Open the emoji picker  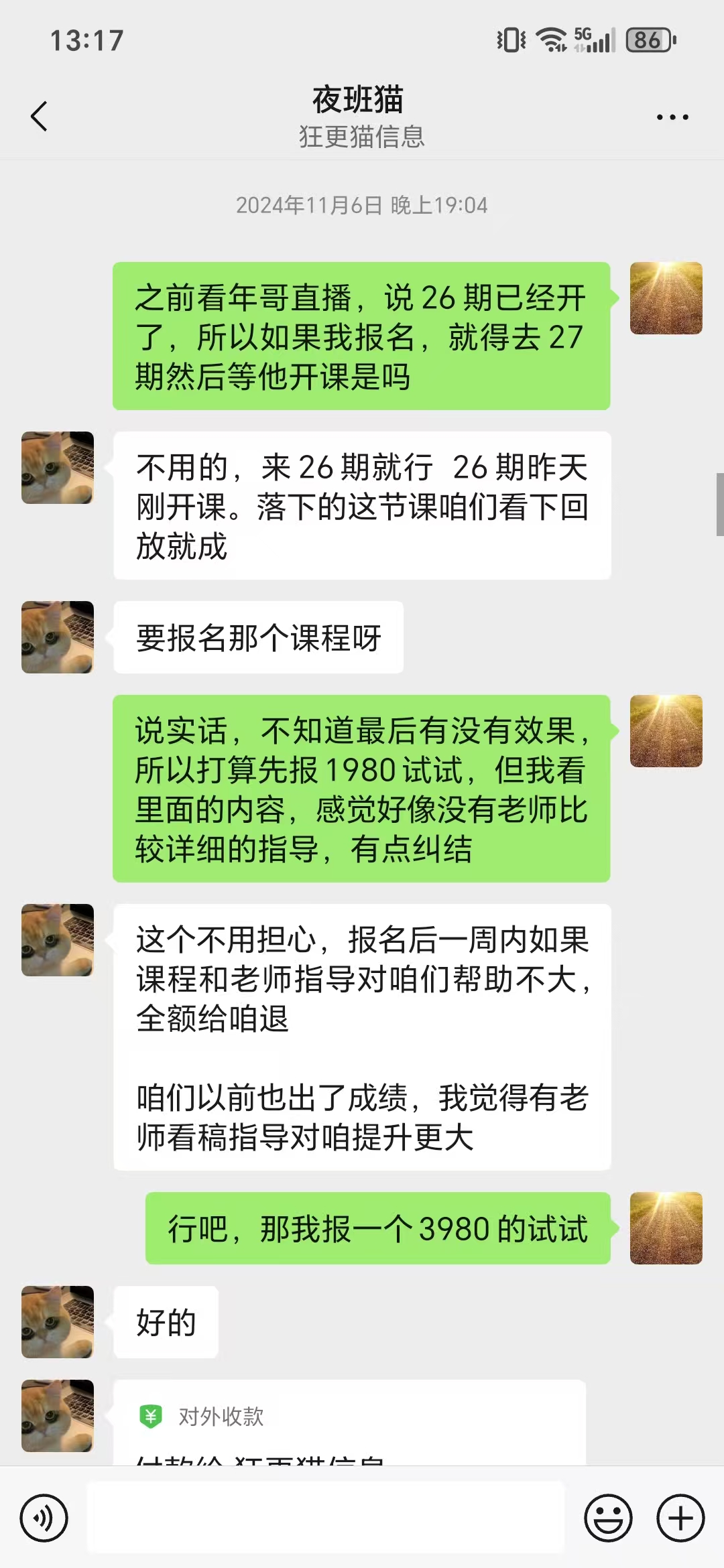608,1518
